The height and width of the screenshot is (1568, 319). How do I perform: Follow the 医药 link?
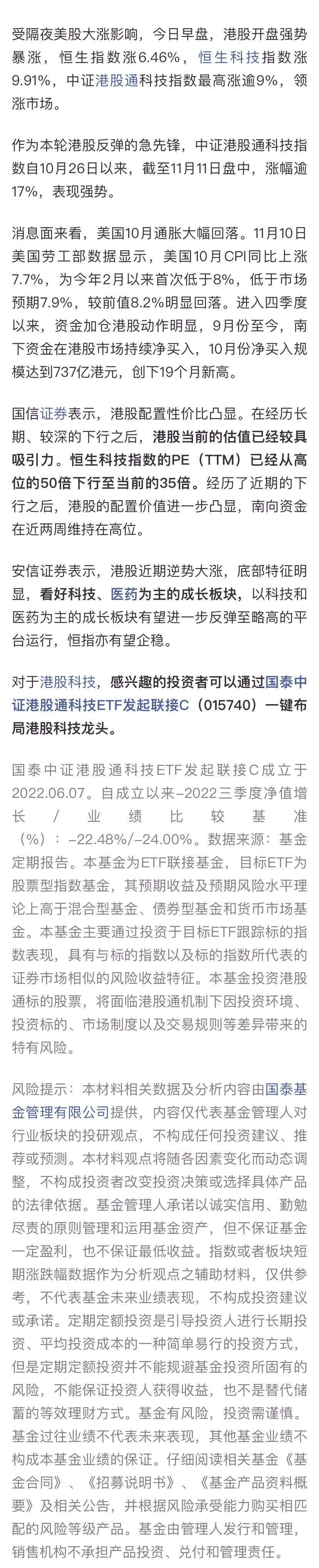pyautogui.click(x=123, y=594)
